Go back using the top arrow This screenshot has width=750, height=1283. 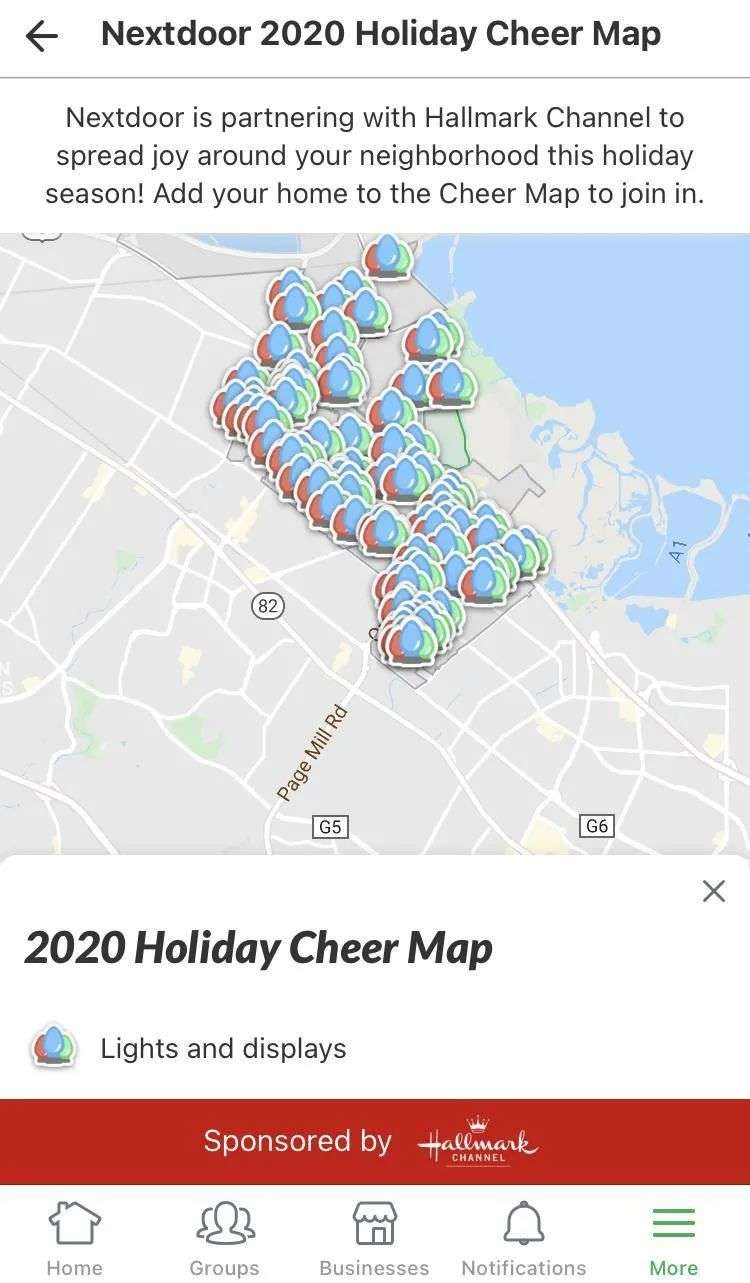pyautogui.click(x=42, y=37)
